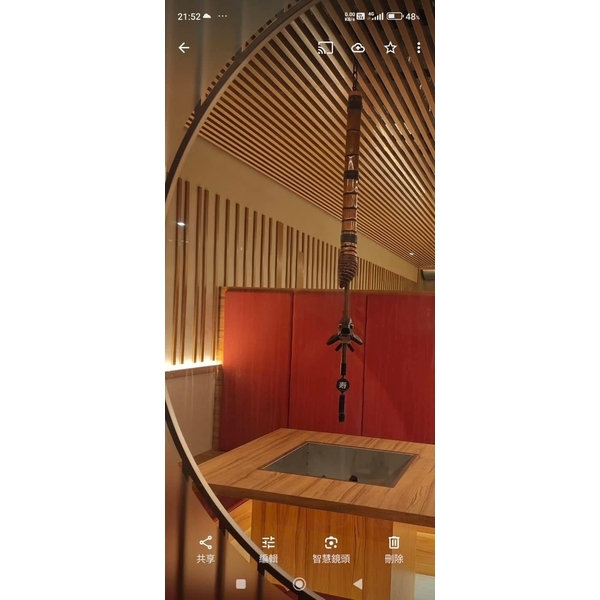Open recent apps square button
Viewport: 600px width, 600px height.
[240, 584]
